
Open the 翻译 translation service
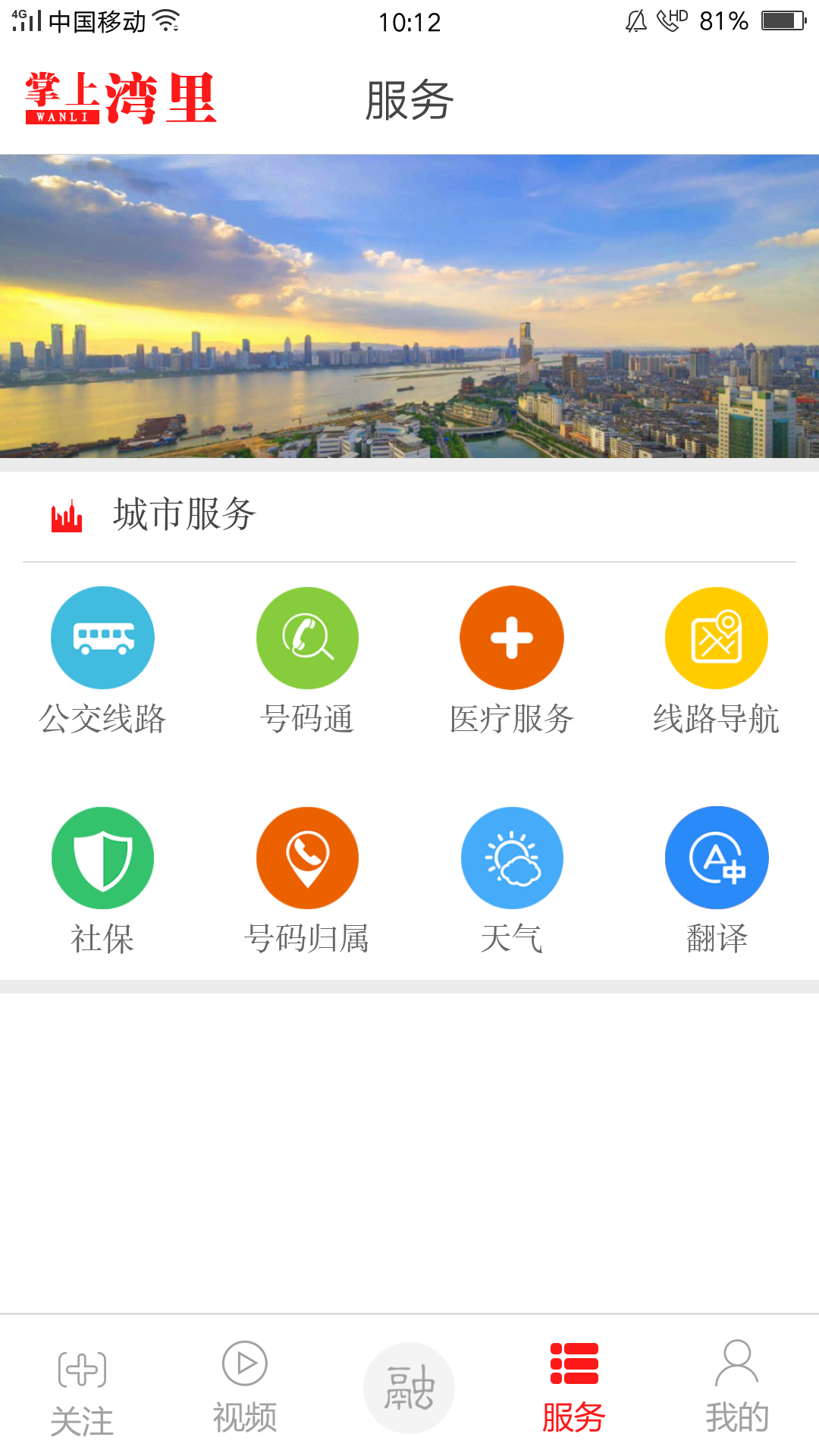click(717, 858)
